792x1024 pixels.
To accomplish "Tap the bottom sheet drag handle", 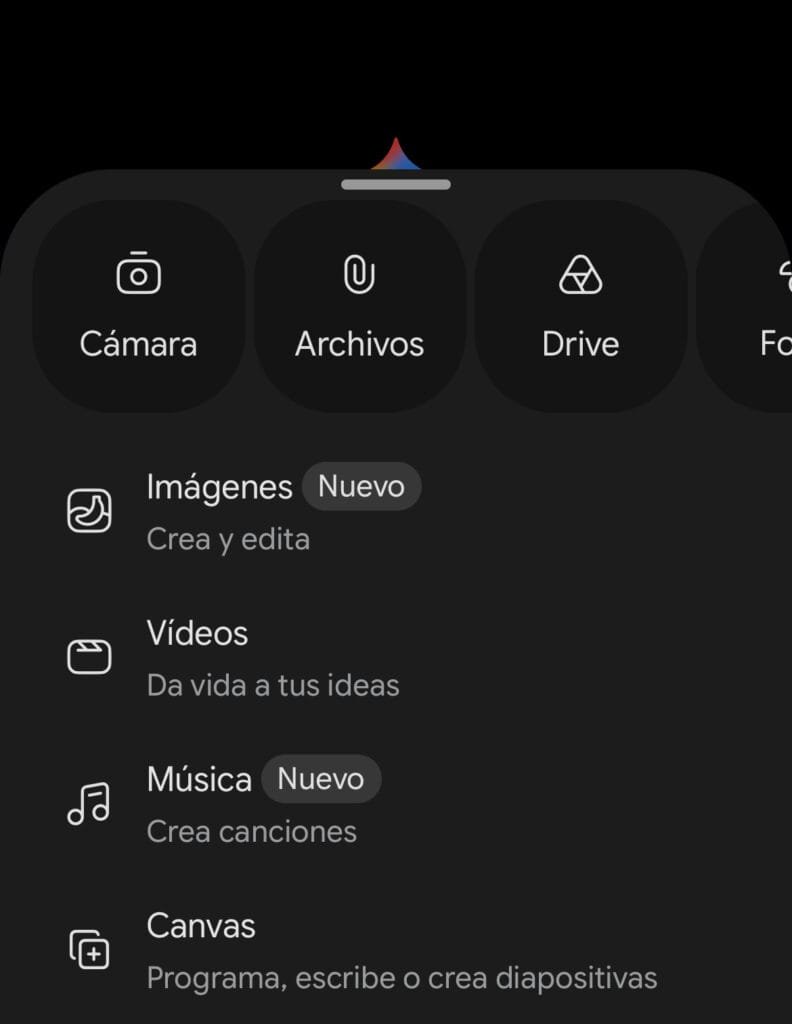I will click(x=396, y=185).
